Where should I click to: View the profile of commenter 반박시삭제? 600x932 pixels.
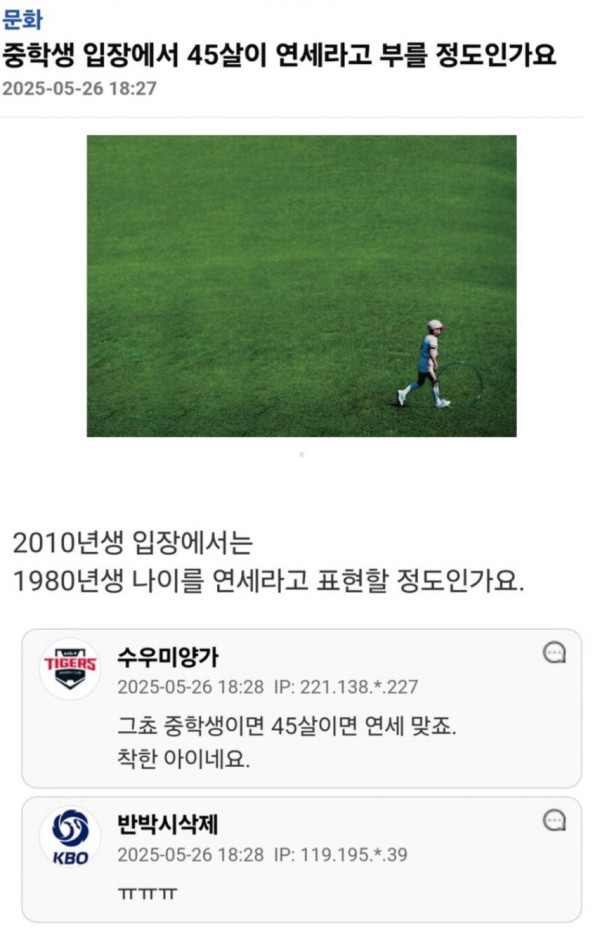click(x=168, y=825)
